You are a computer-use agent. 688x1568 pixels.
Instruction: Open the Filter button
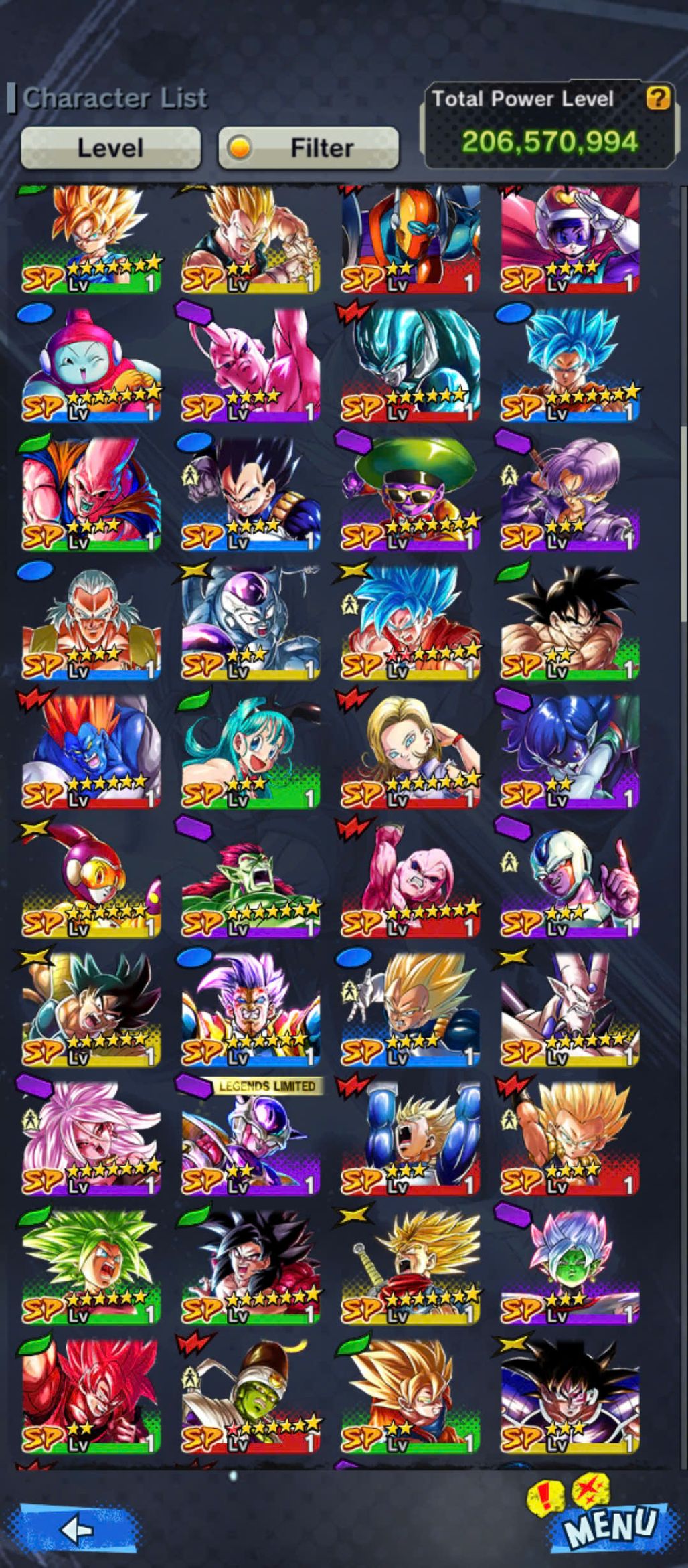click(309, 147)
